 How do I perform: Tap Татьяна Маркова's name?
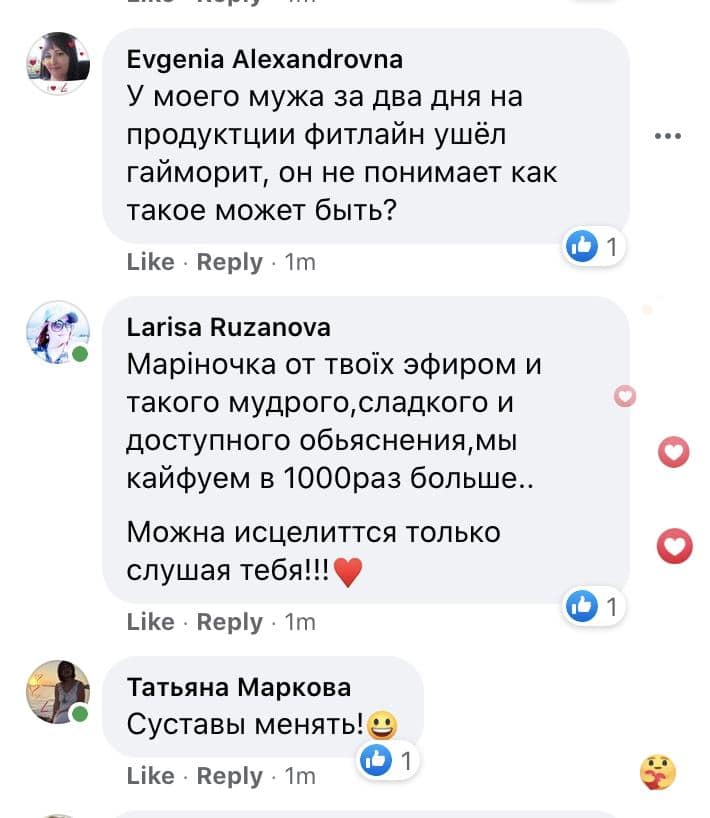[239, 687]
